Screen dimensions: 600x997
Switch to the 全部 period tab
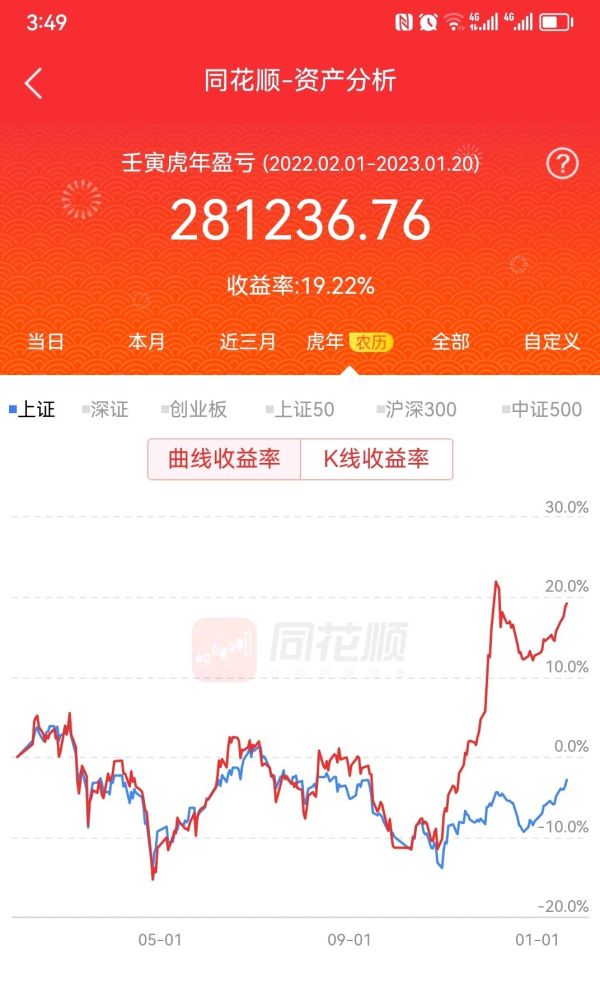click(x=451, y=342)
